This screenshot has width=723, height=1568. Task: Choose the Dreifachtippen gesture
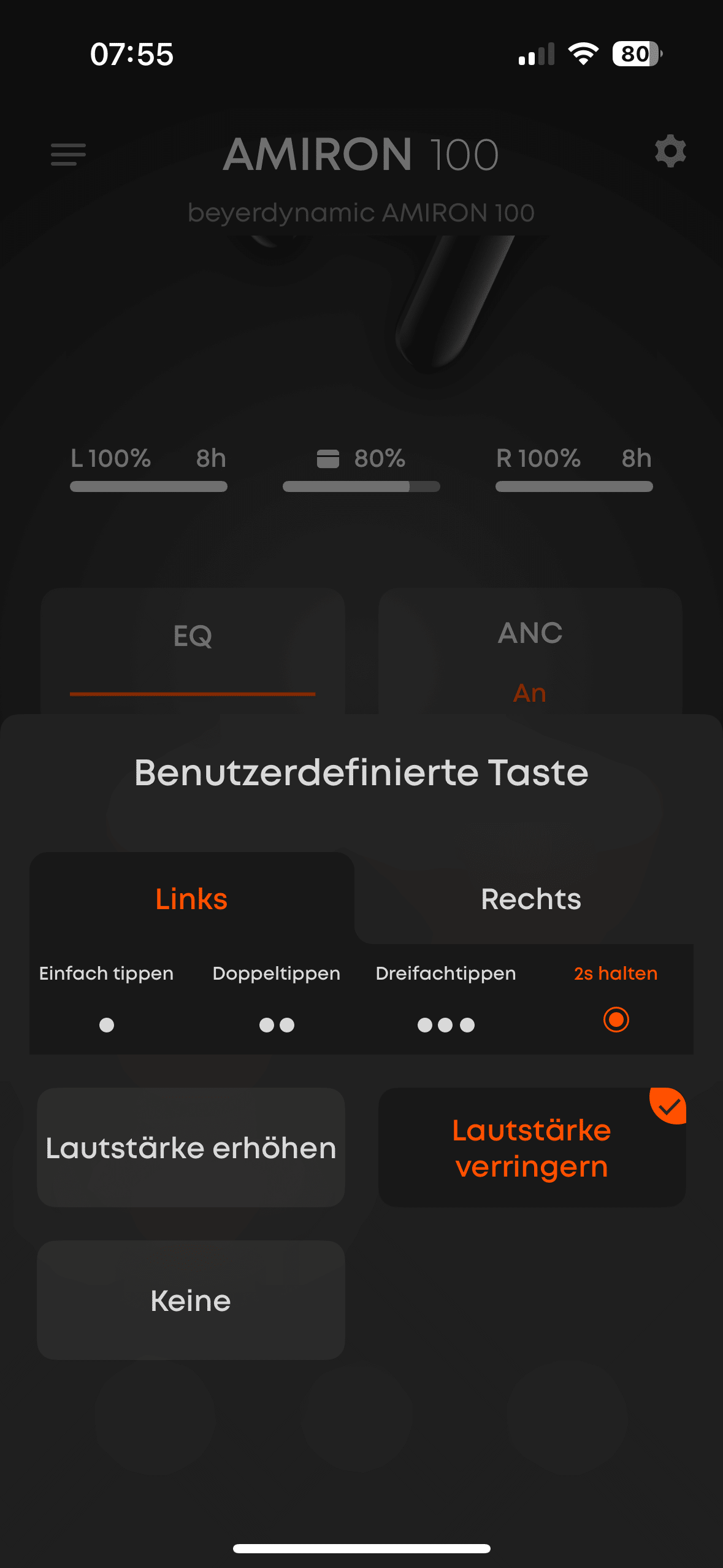click(446, 997)
